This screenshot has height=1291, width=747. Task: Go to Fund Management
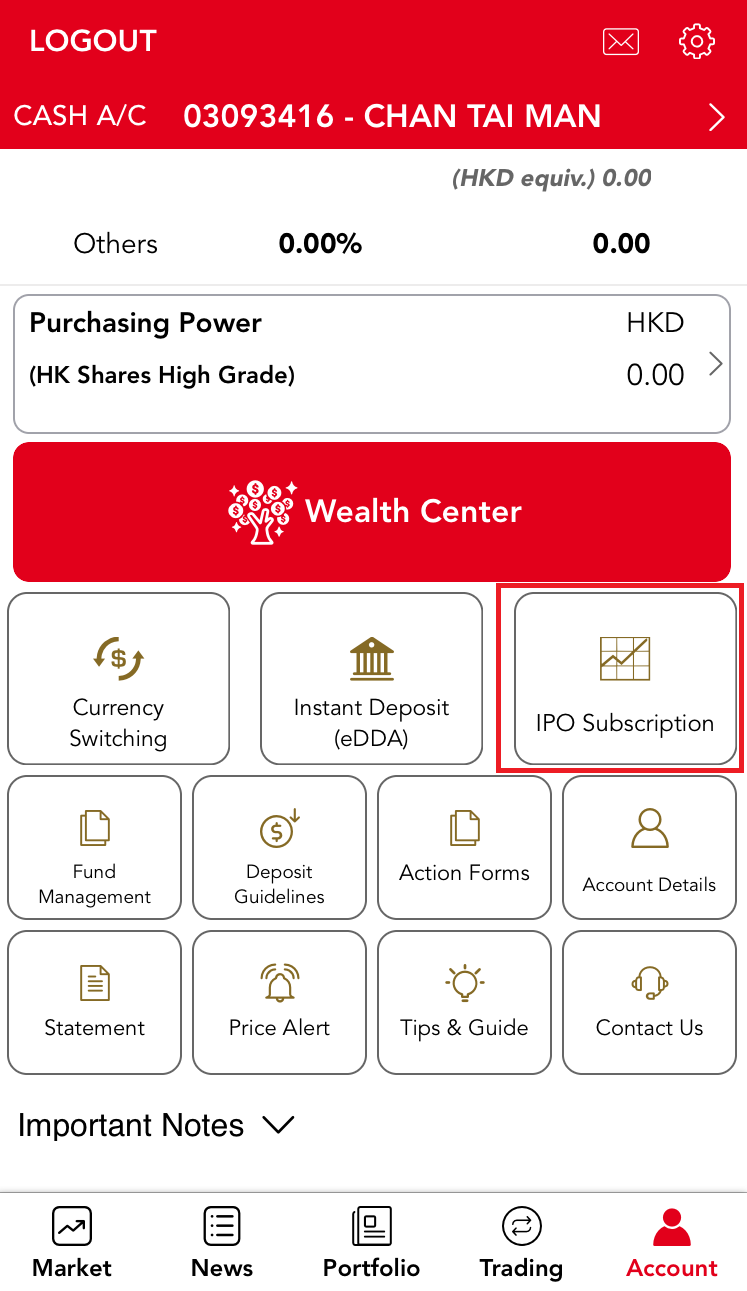click(94, 847)
